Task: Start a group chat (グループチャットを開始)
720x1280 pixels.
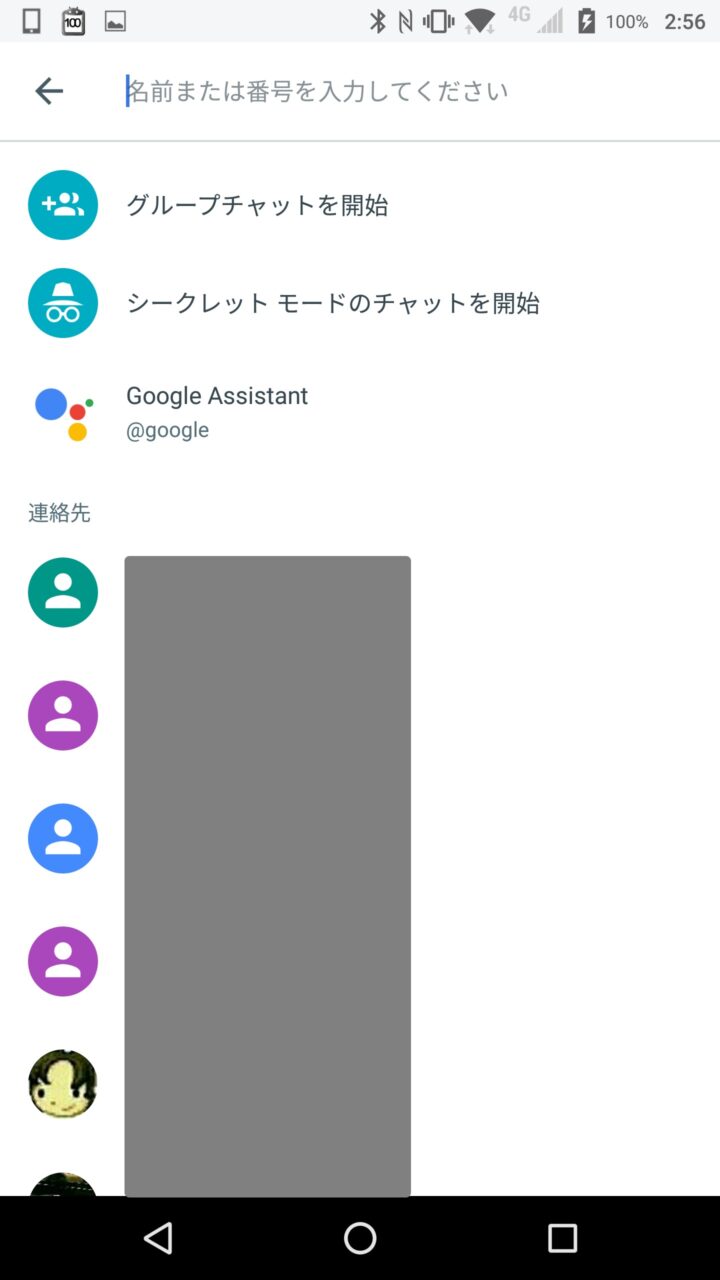Action: pos(257,205)
